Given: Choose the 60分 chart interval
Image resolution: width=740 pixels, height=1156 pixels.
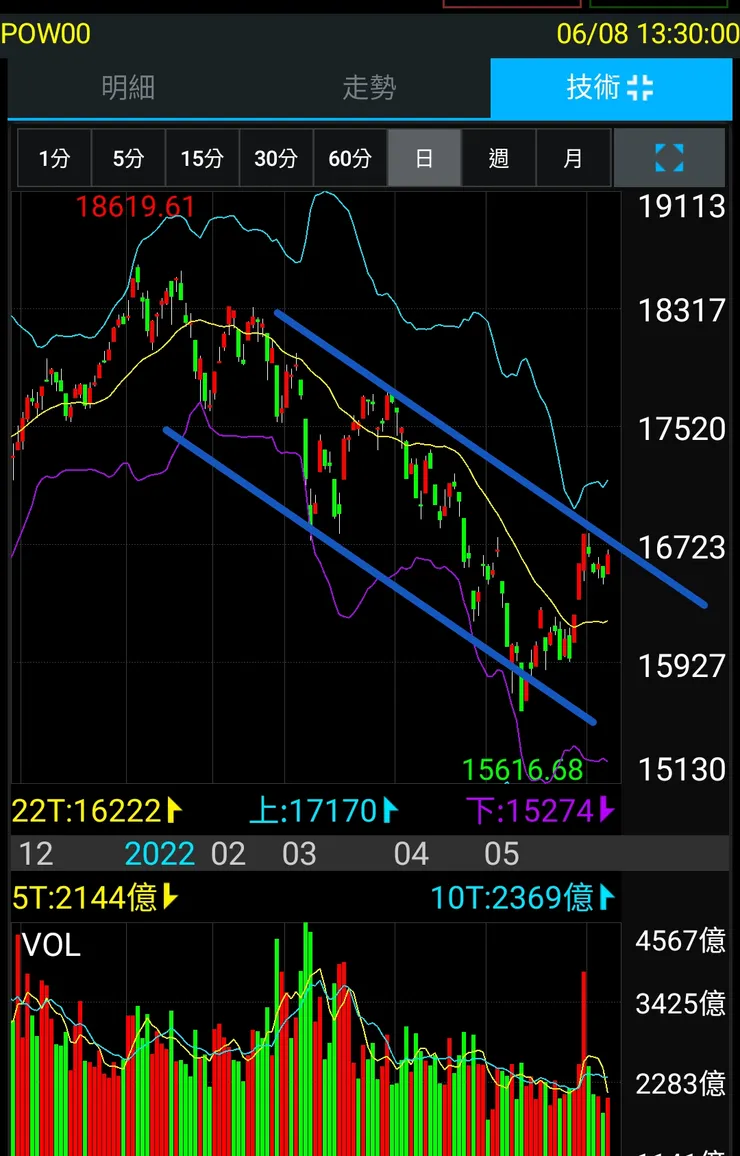Looking at the screenshot, I should pyautogui.click(x=350, y=158).
